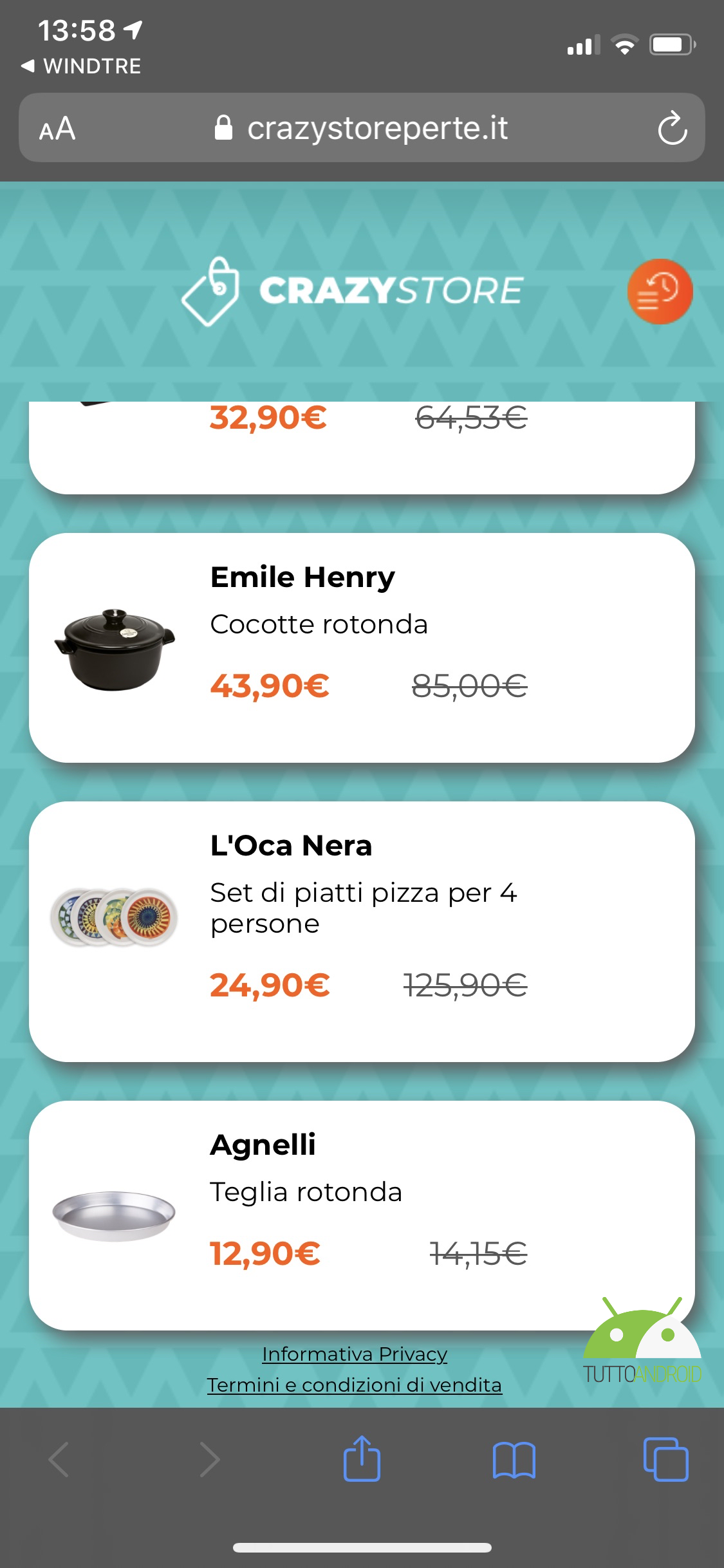Open the orange history button
The height and width of the screenshot is (1568, 724).
(660, 292)
